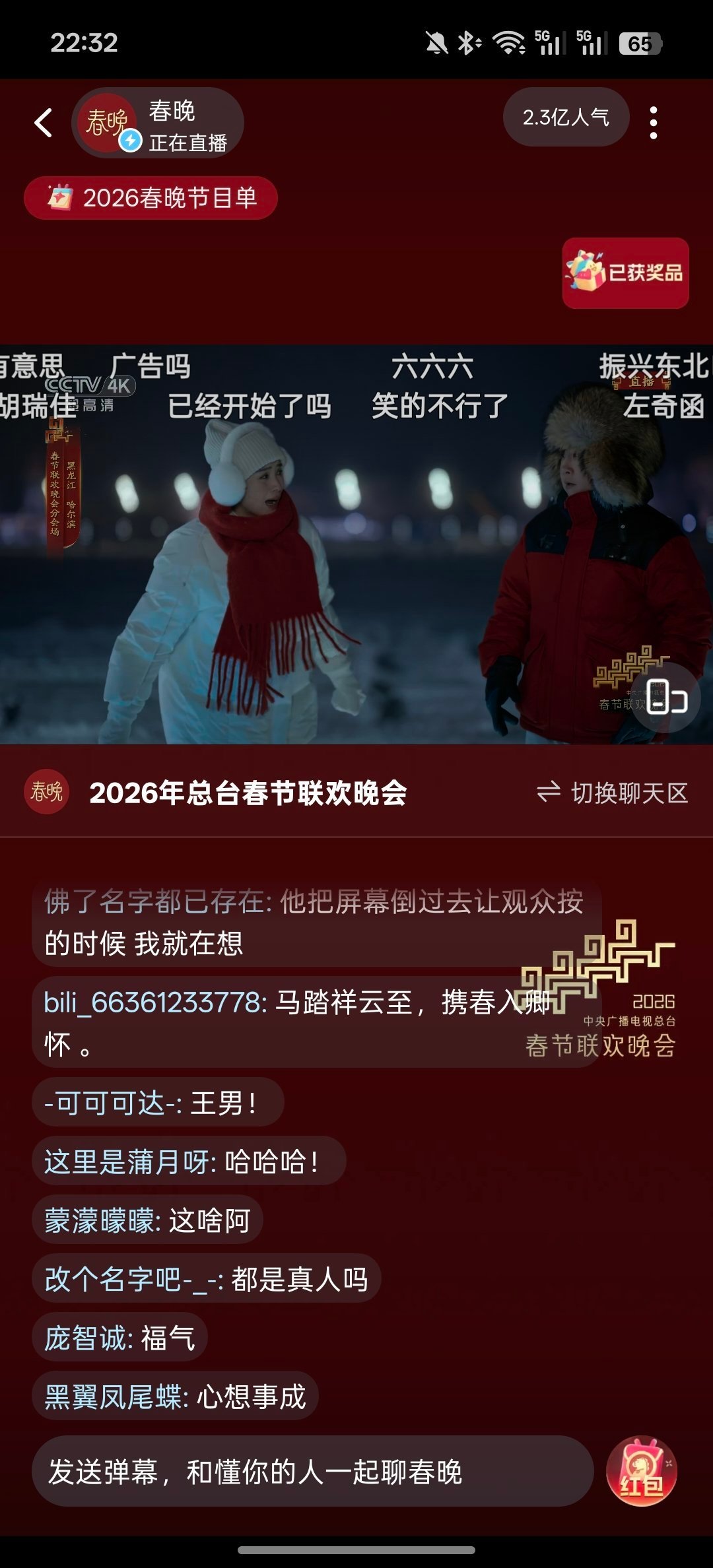Open the 红包 red packet button
The image size is (713, 1568).
pos(641,1472)
